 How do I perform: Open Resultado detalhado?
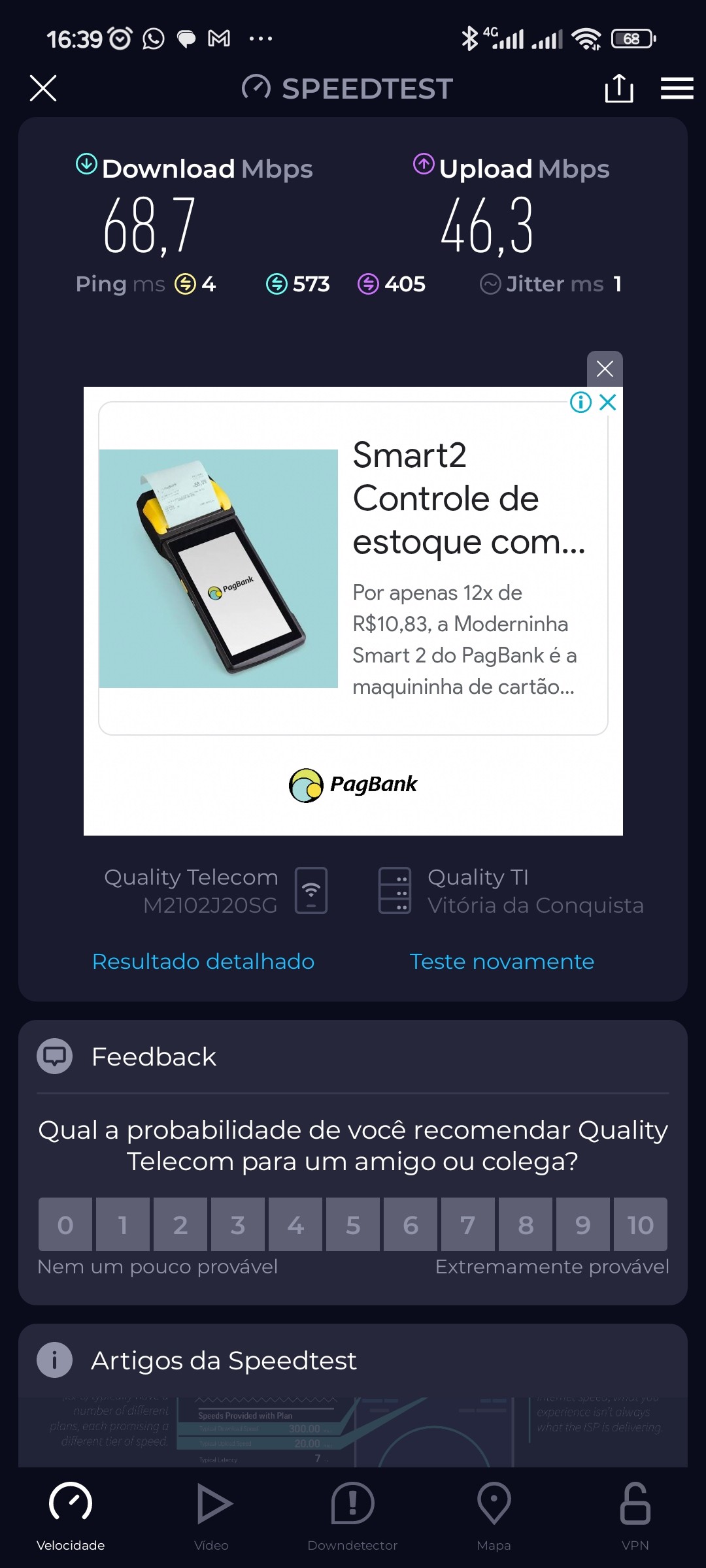pos(203,962)
